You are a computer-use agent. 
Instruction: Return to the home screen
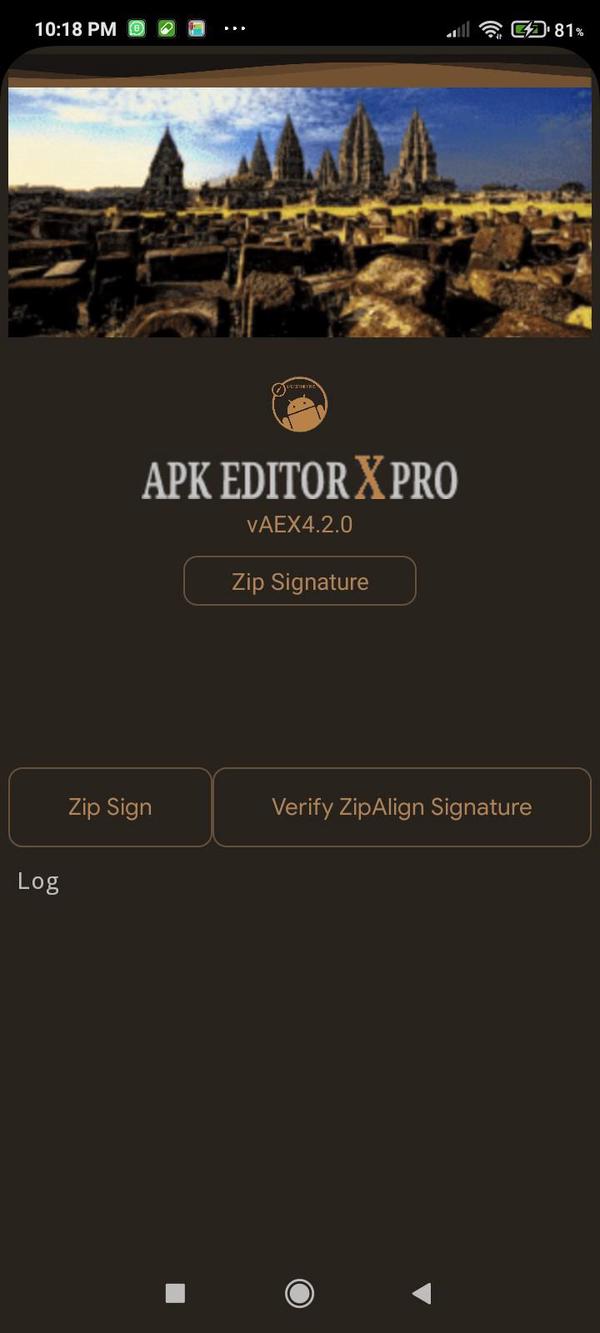click(x=299, y=1293)
